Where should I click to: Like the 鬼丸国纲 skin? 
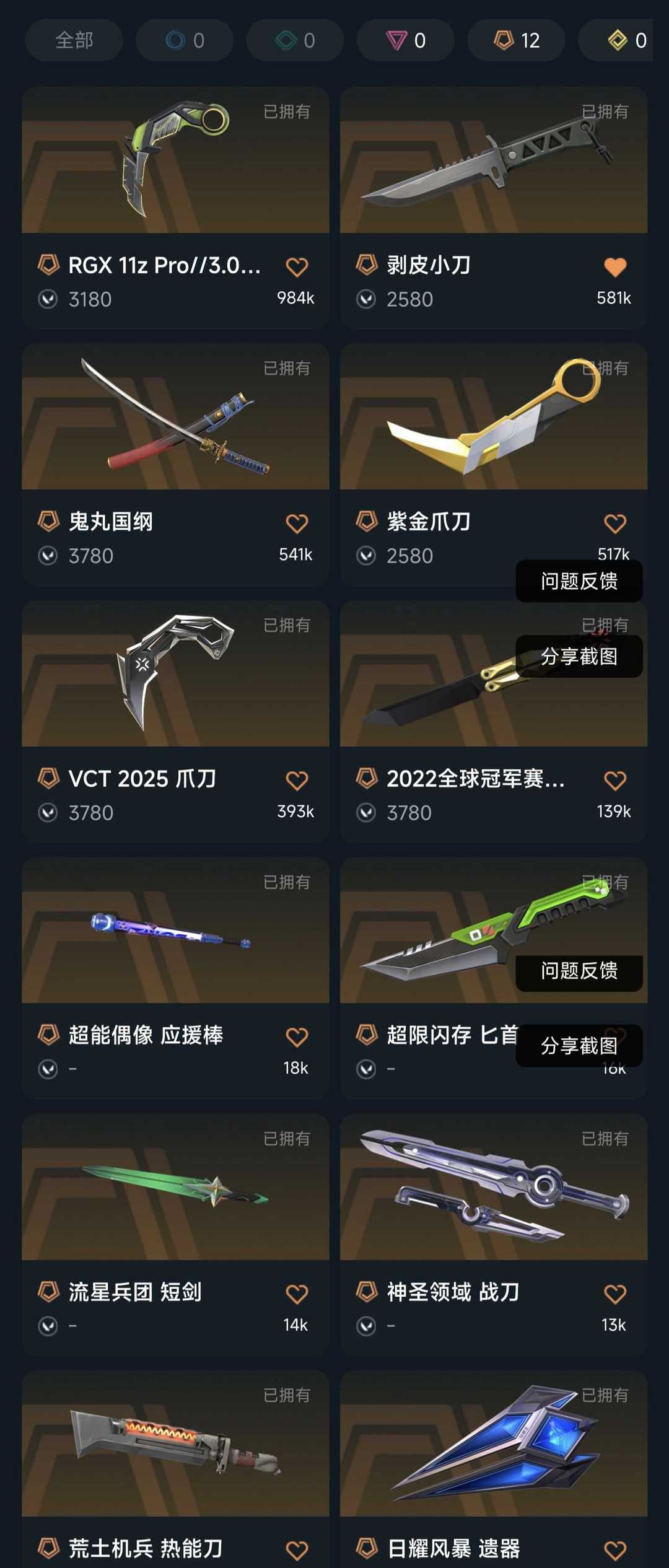(297, 523)
